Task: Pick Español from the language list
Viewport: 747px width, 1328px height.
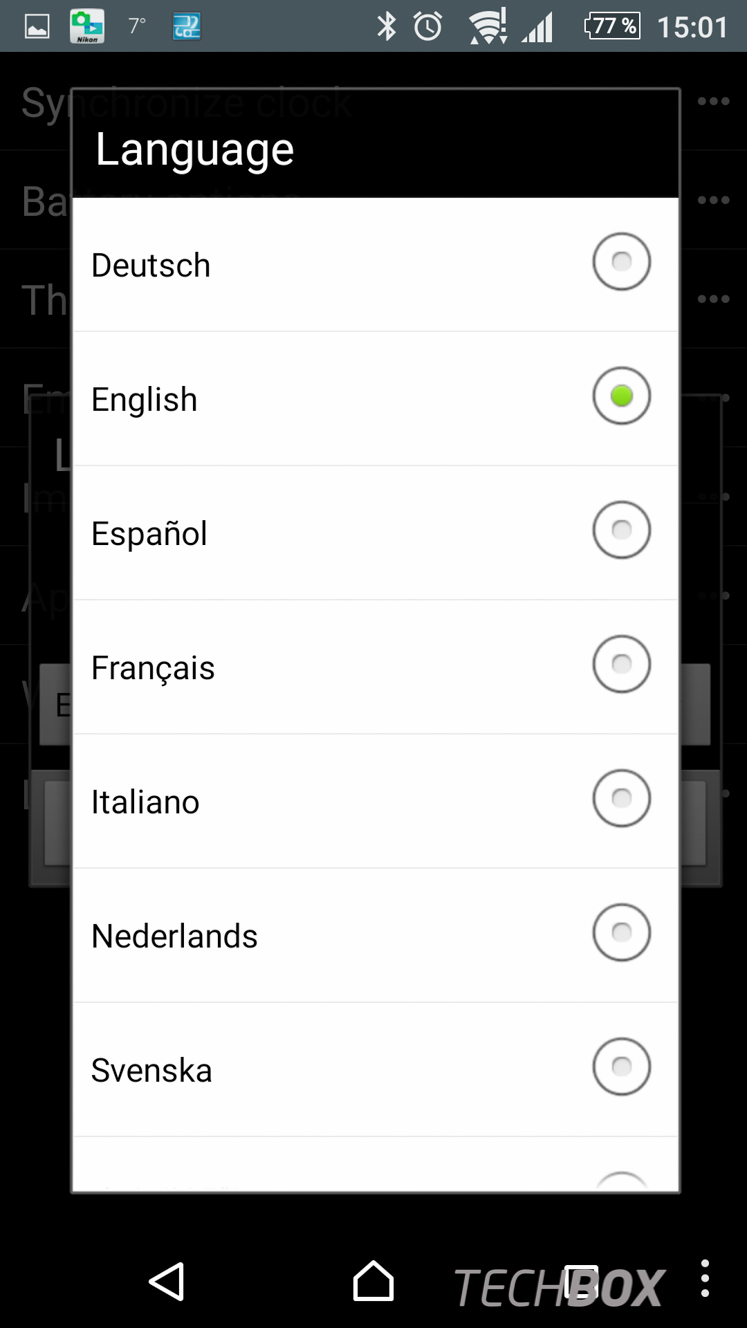Action: (x=375, y=532)
